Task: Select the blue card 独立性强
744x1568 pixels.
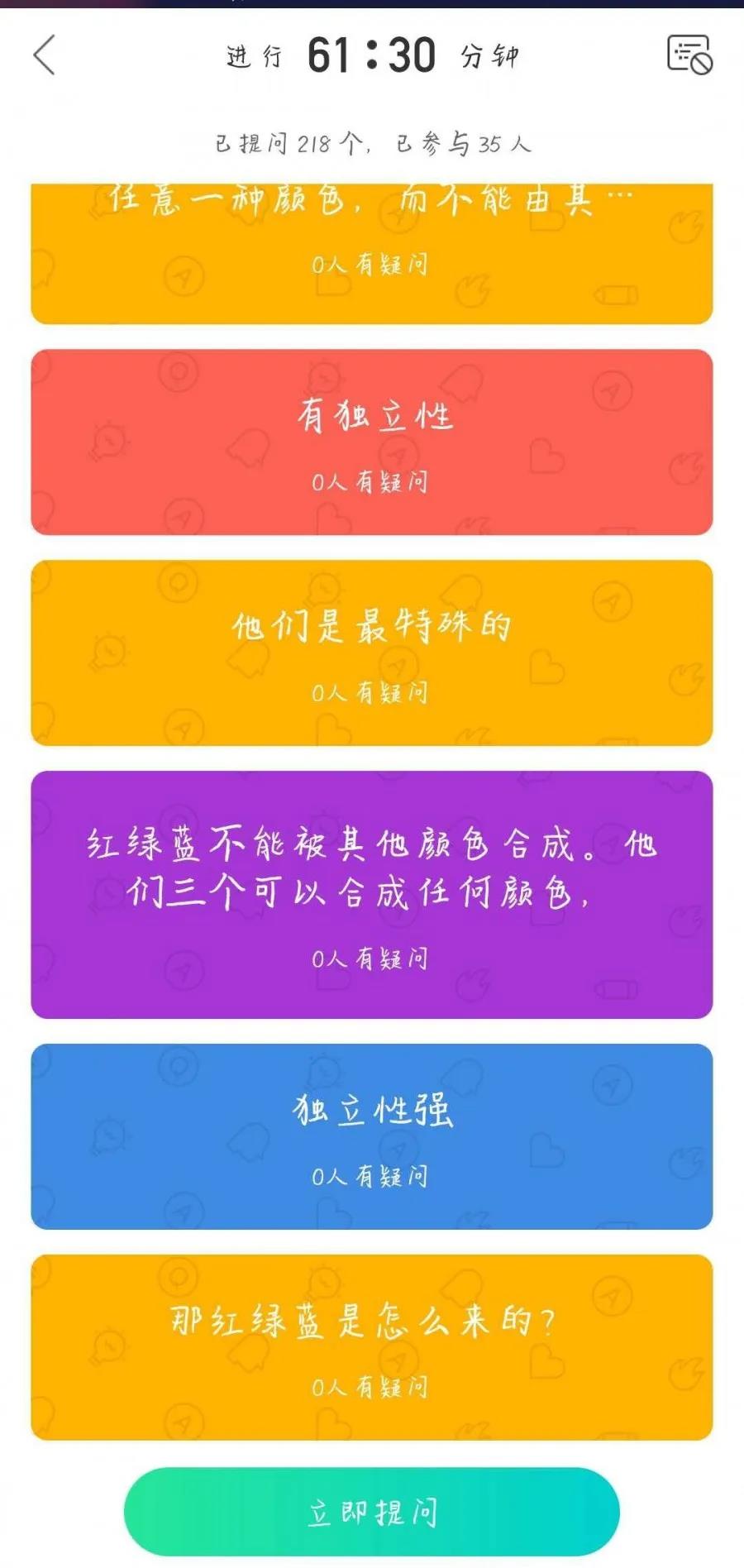Action: 371,1135
